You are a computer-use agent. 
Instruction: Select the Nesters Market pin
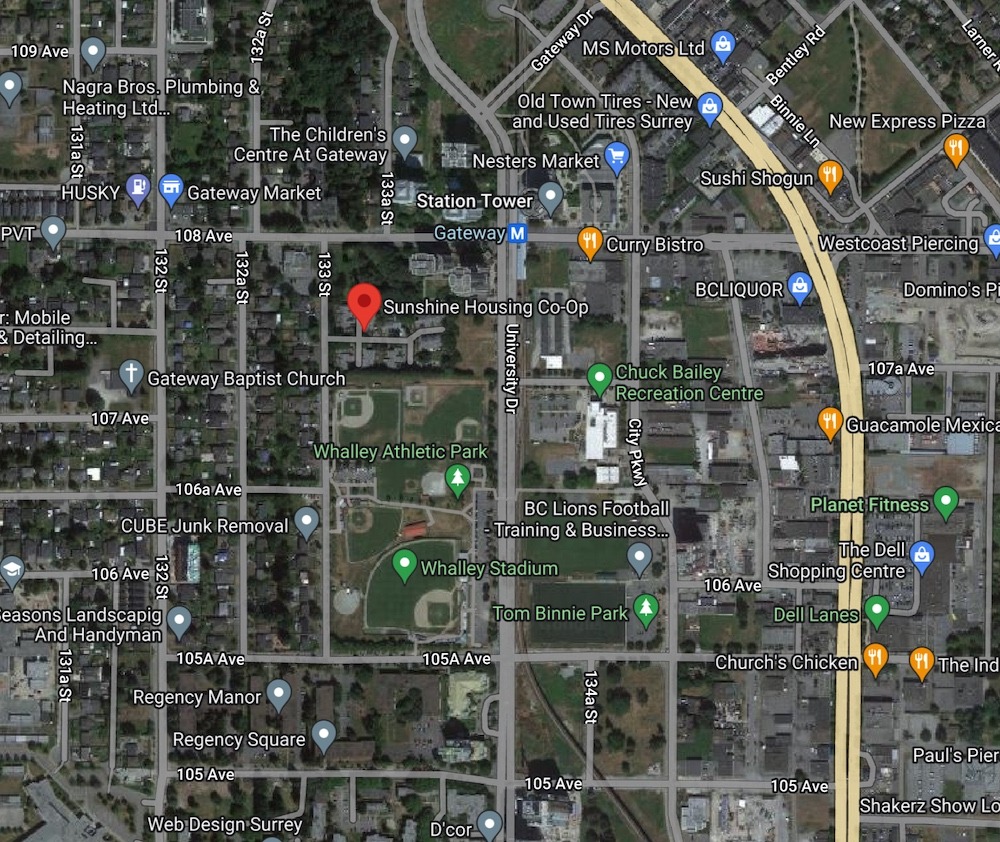point(617,157)
